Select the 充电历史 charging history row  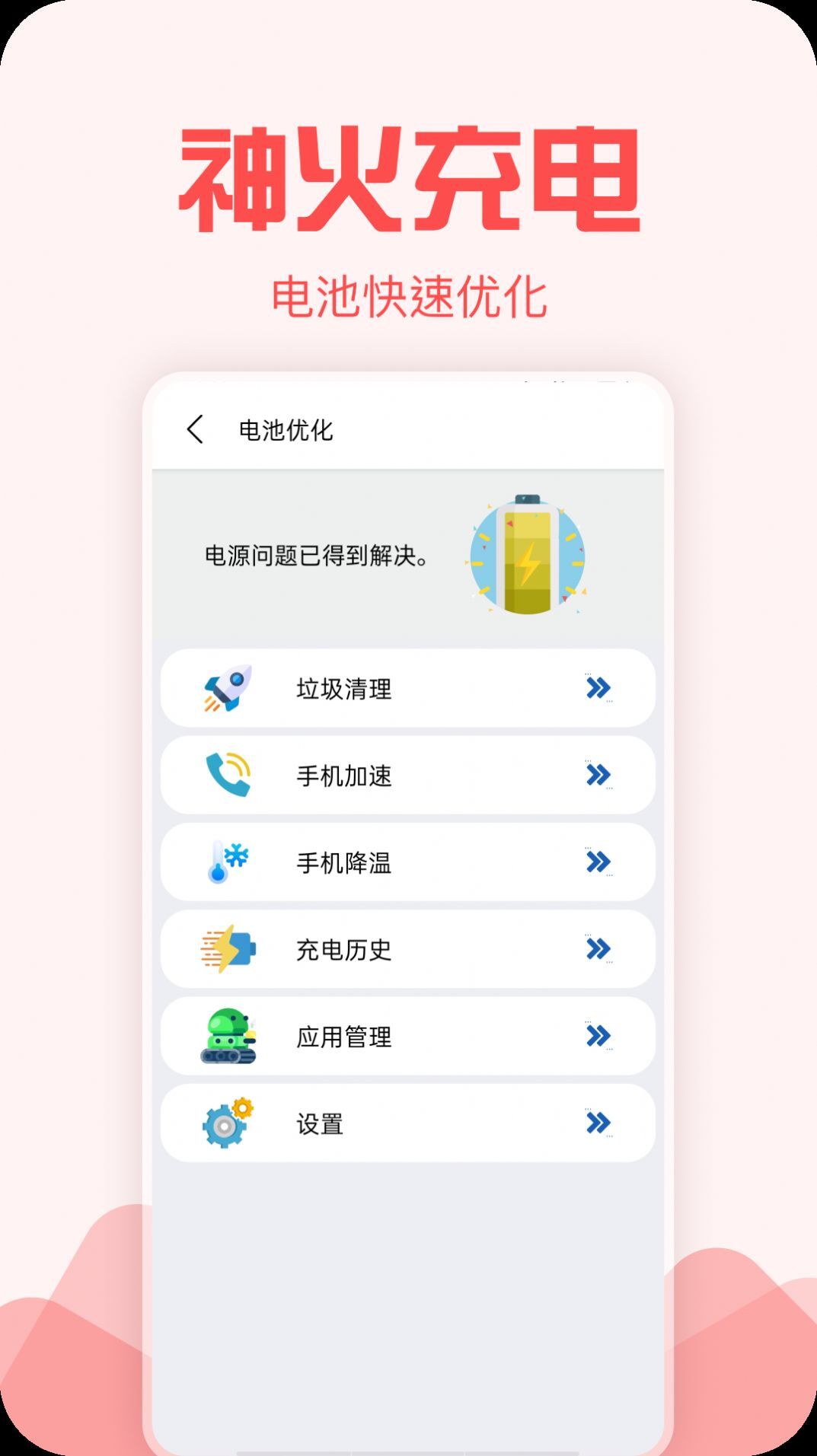point(343,948)
